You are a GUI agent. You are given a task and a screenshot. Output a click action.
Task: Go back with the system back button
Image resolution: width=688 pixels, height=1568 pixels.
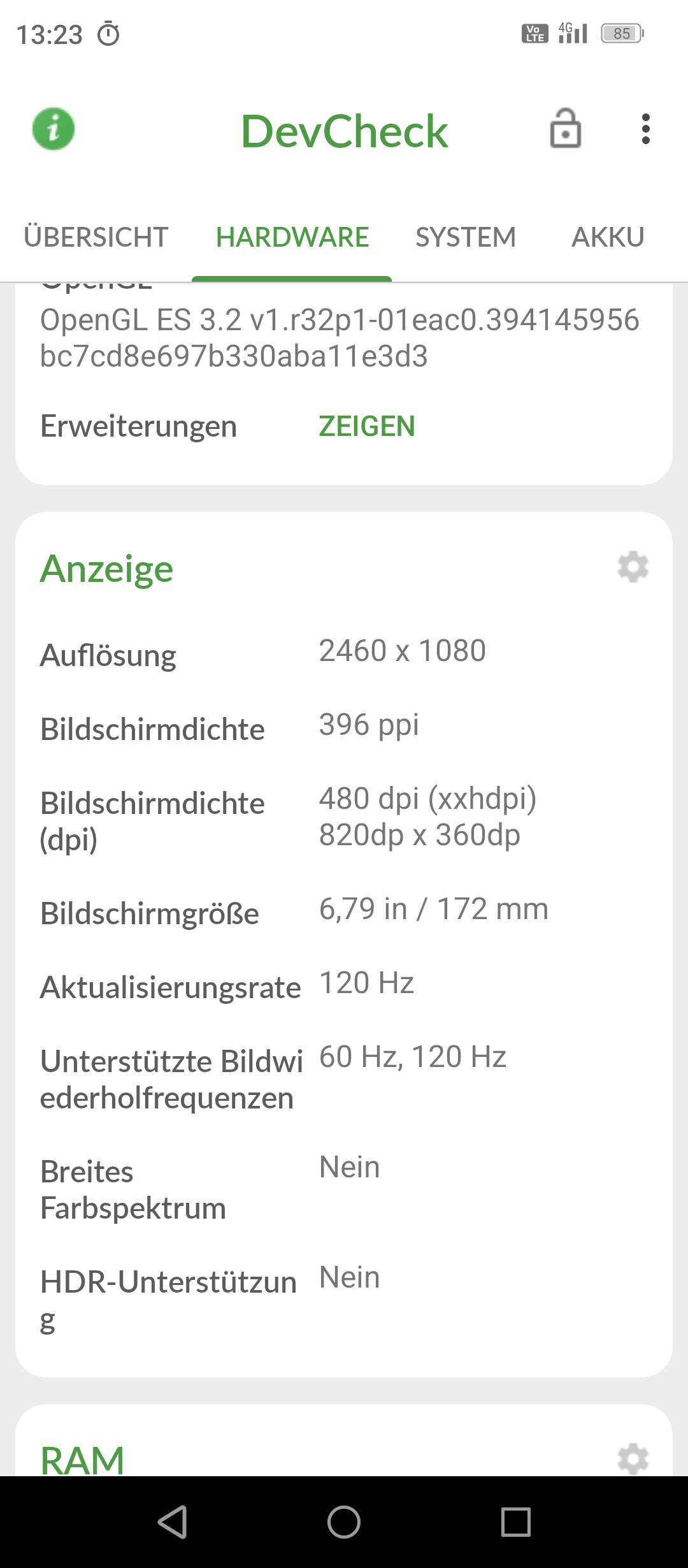[x=172, y=1522]
